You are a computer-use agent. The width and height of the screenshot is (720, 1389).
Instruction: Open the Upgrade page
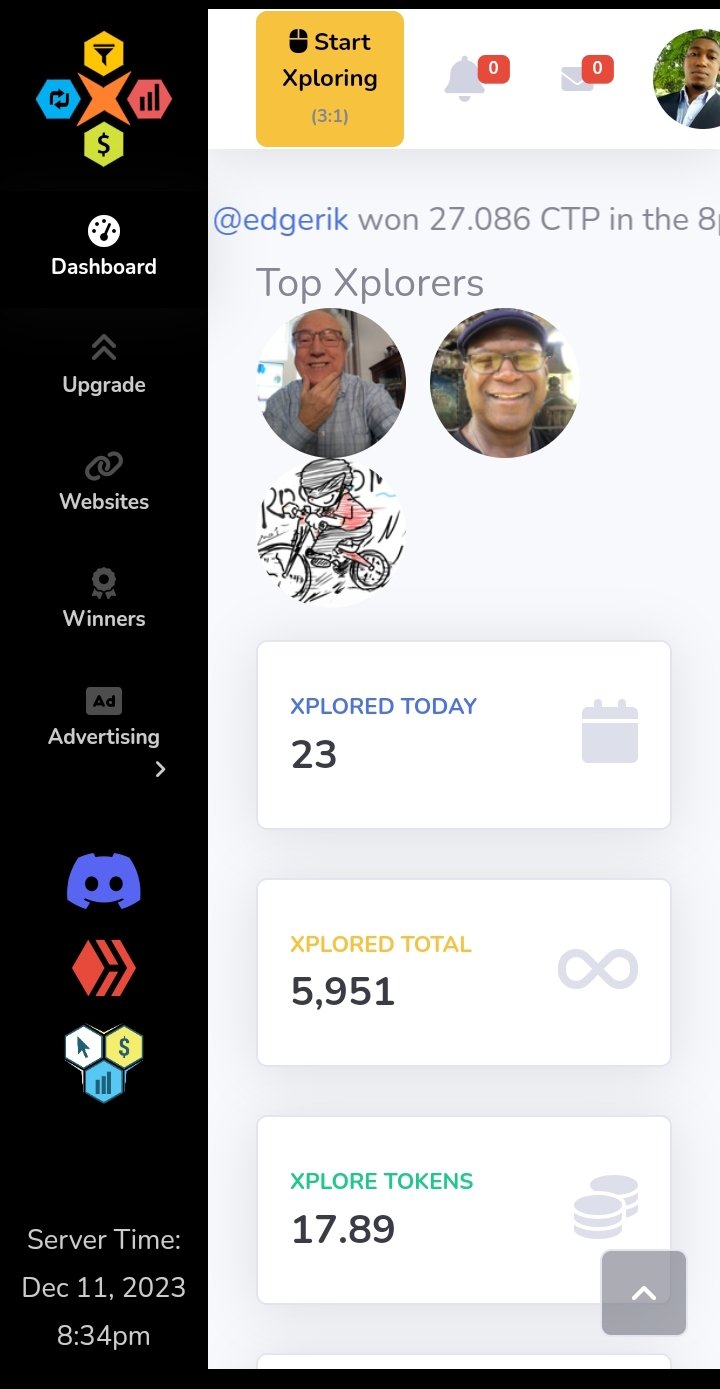click(104, 365)
